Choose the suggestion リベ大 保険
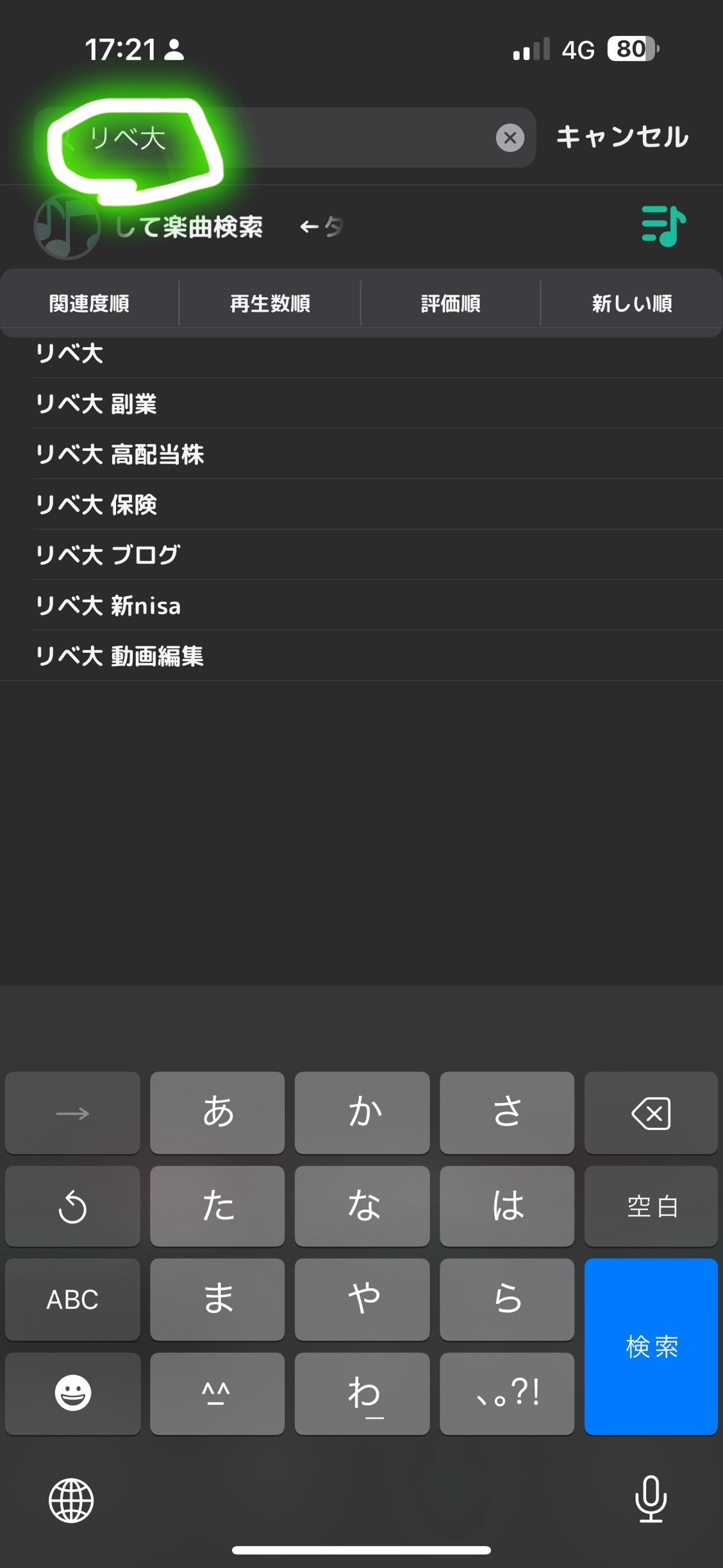This screenshot has height=1568, width=723. 96,505
